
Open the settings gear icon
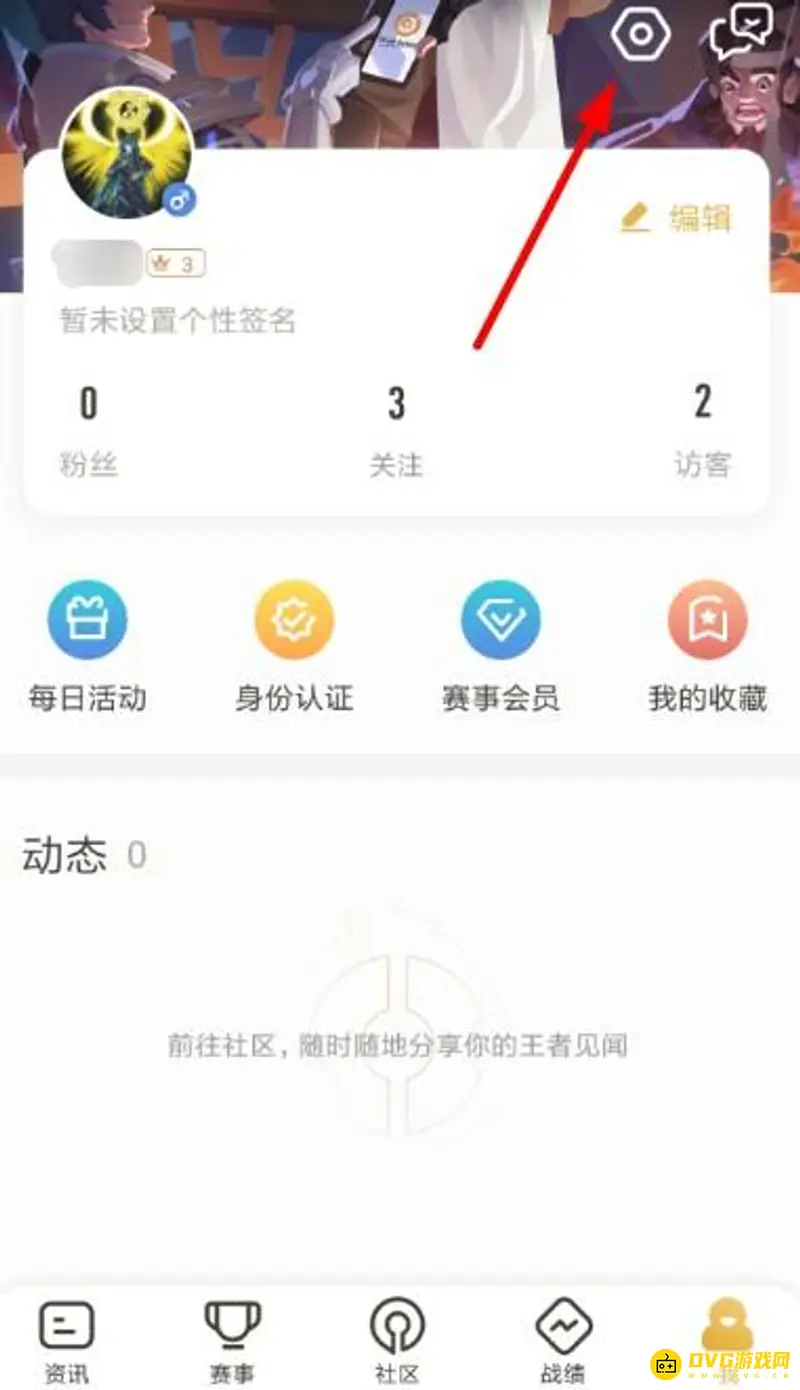point(641,35)
